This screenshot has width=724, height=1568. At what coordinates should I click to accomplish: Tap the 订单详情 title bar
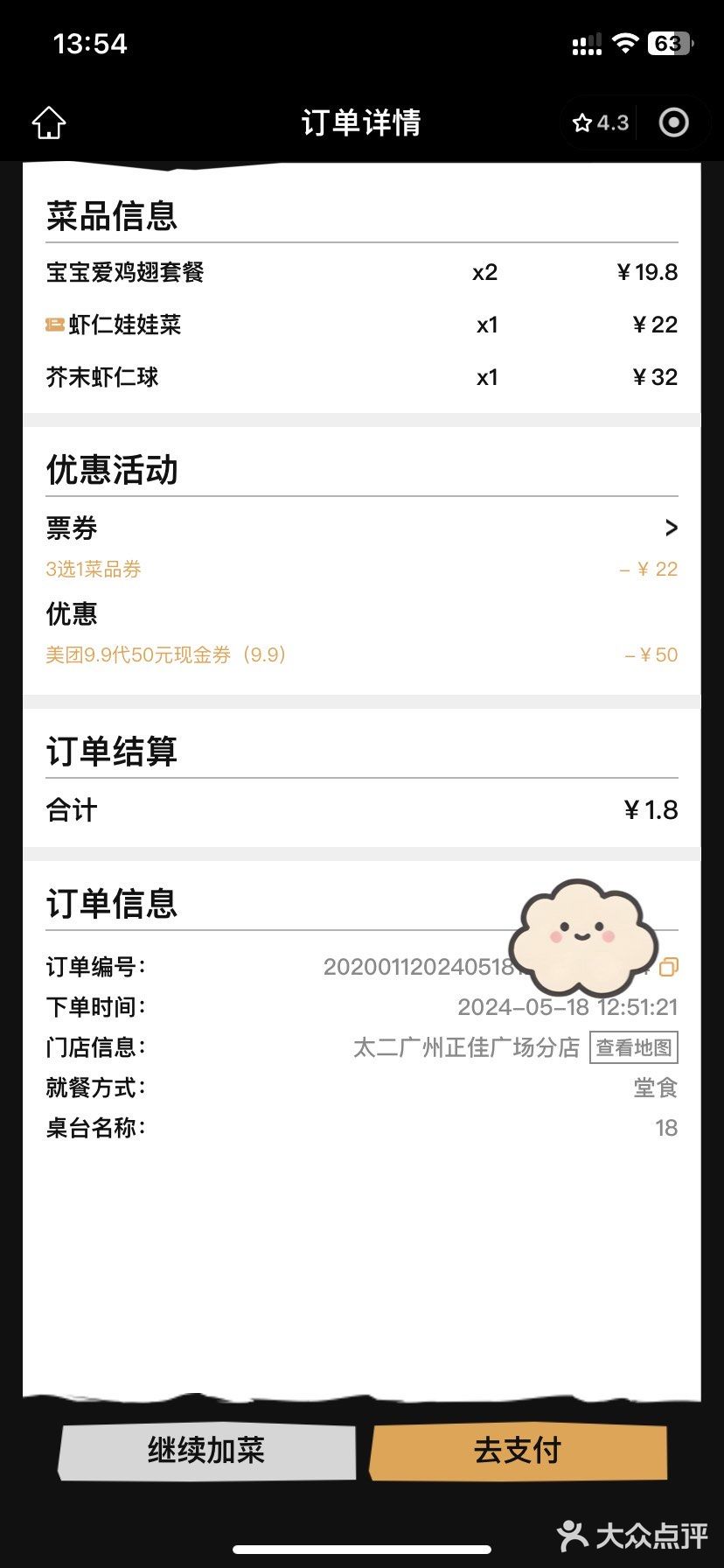tap(362, 122)
